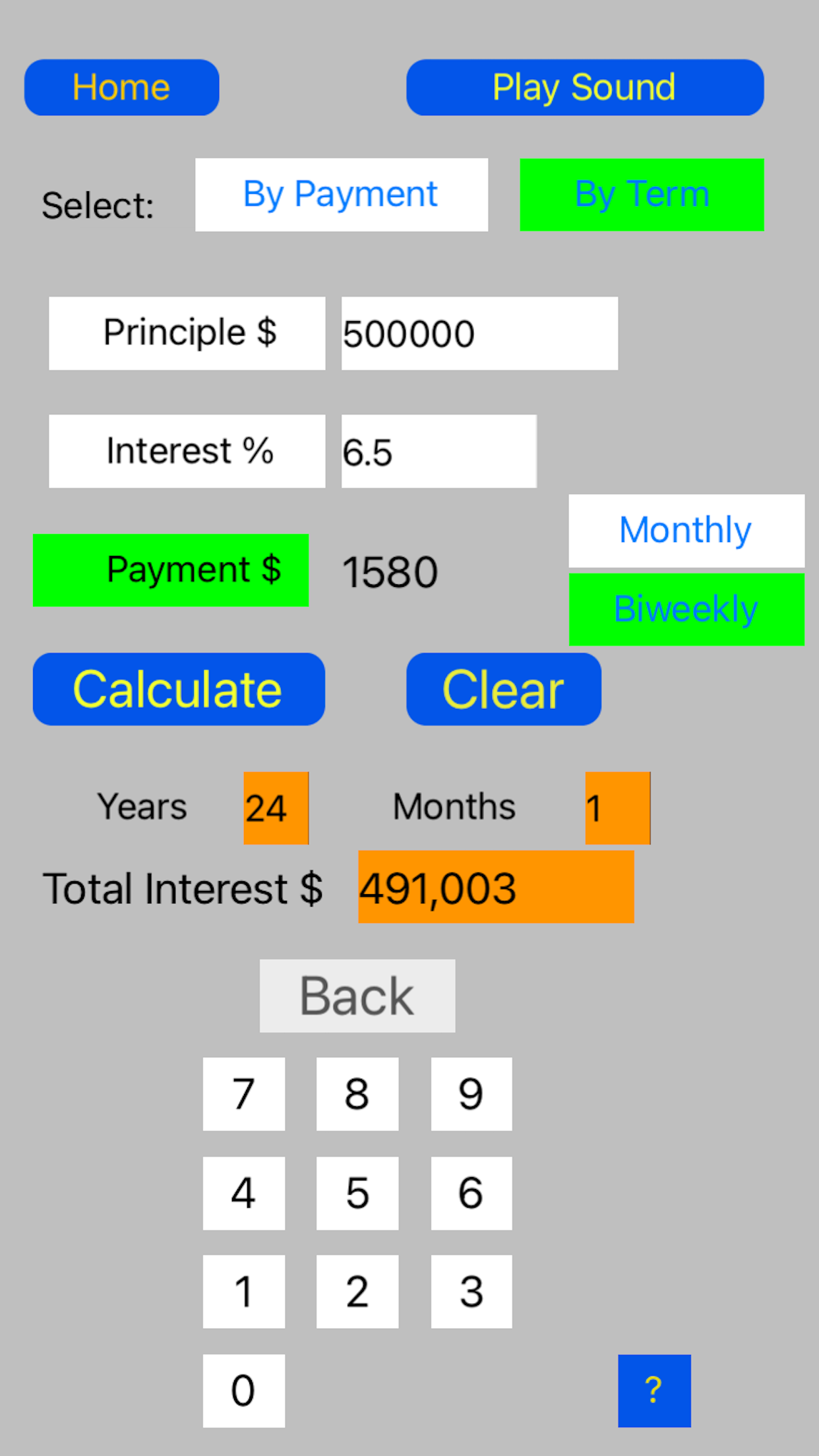Go to the Home screen

click(x=122, y=88)
